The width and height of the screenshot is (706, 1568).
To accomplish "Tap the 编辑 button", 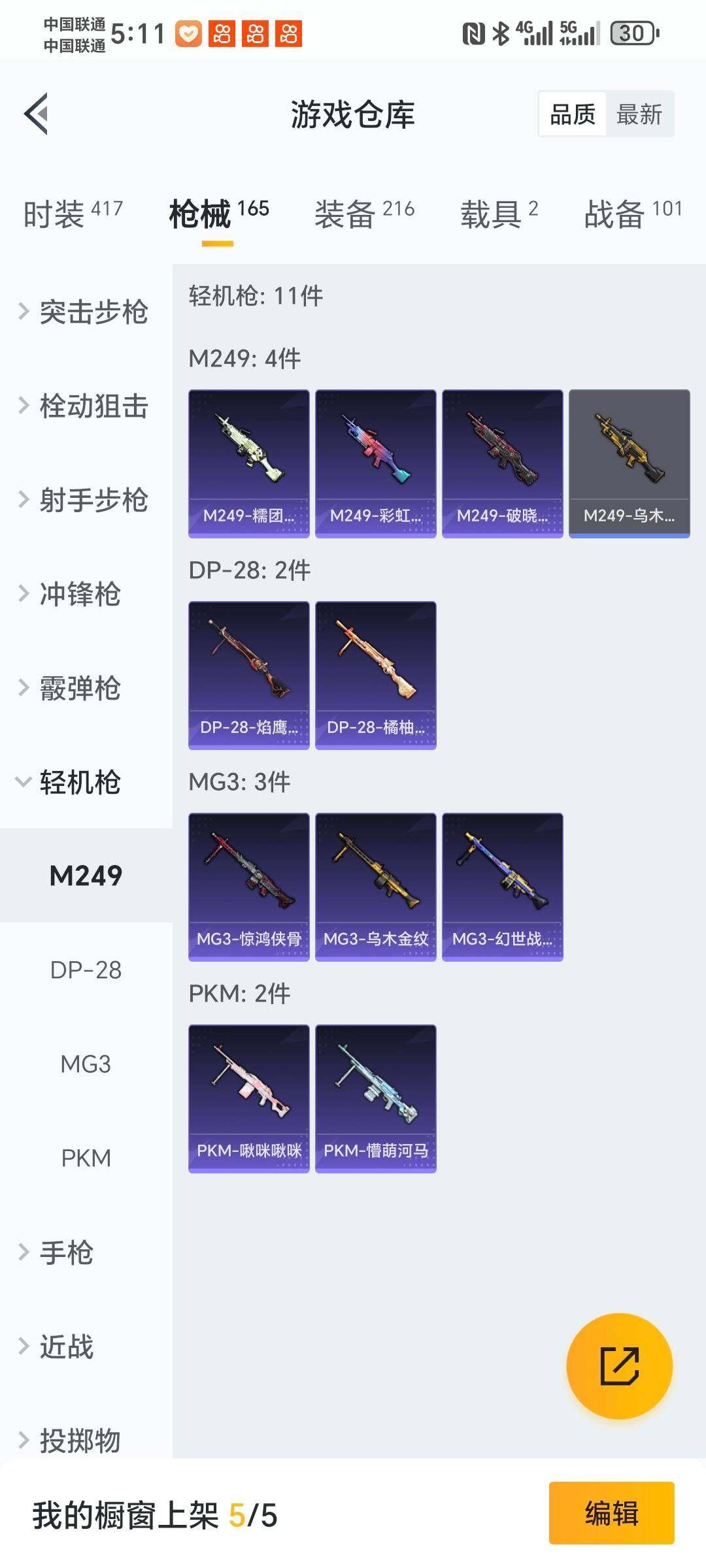I will [x=611, y=1514].
